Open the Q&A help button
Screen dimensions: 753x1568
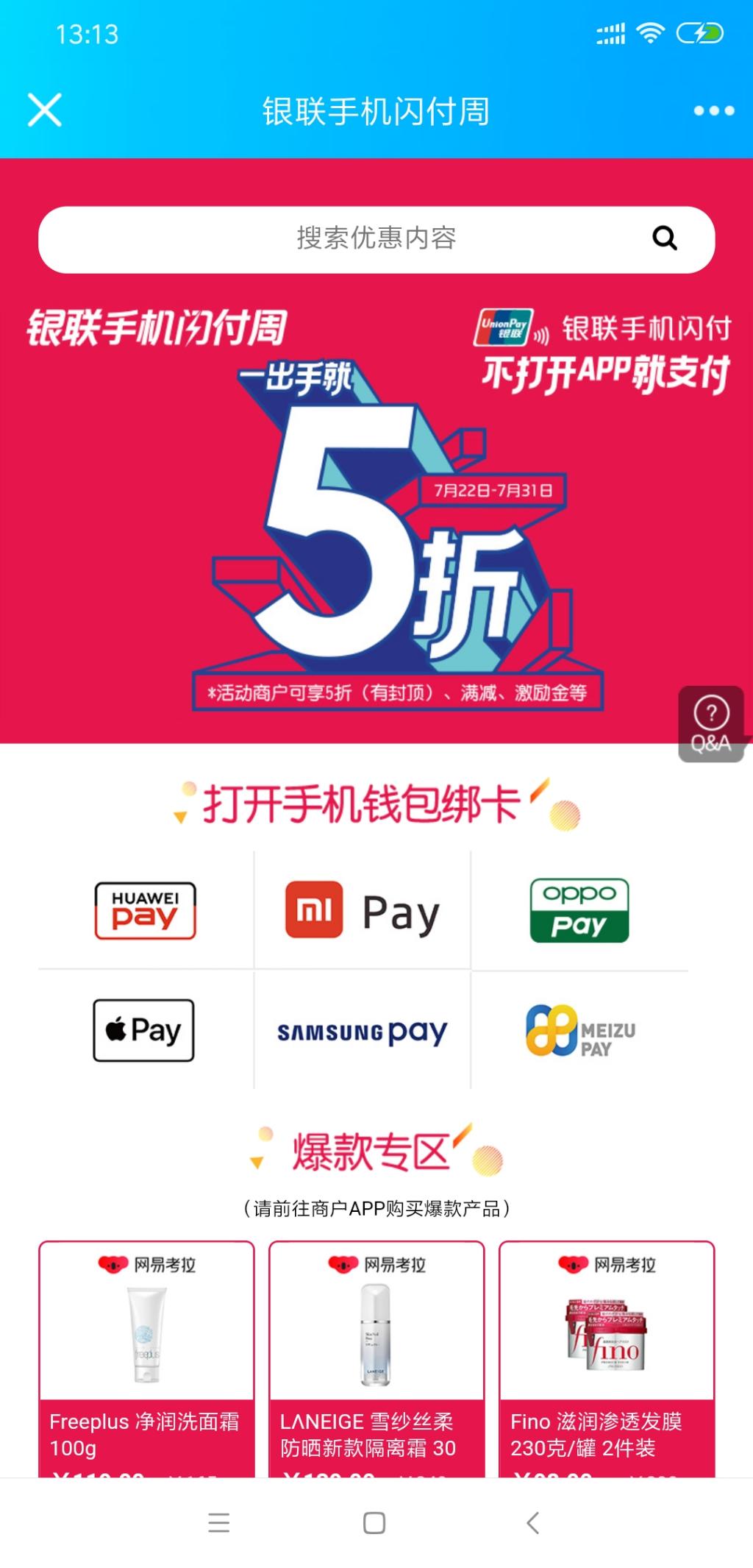[711, 724]
